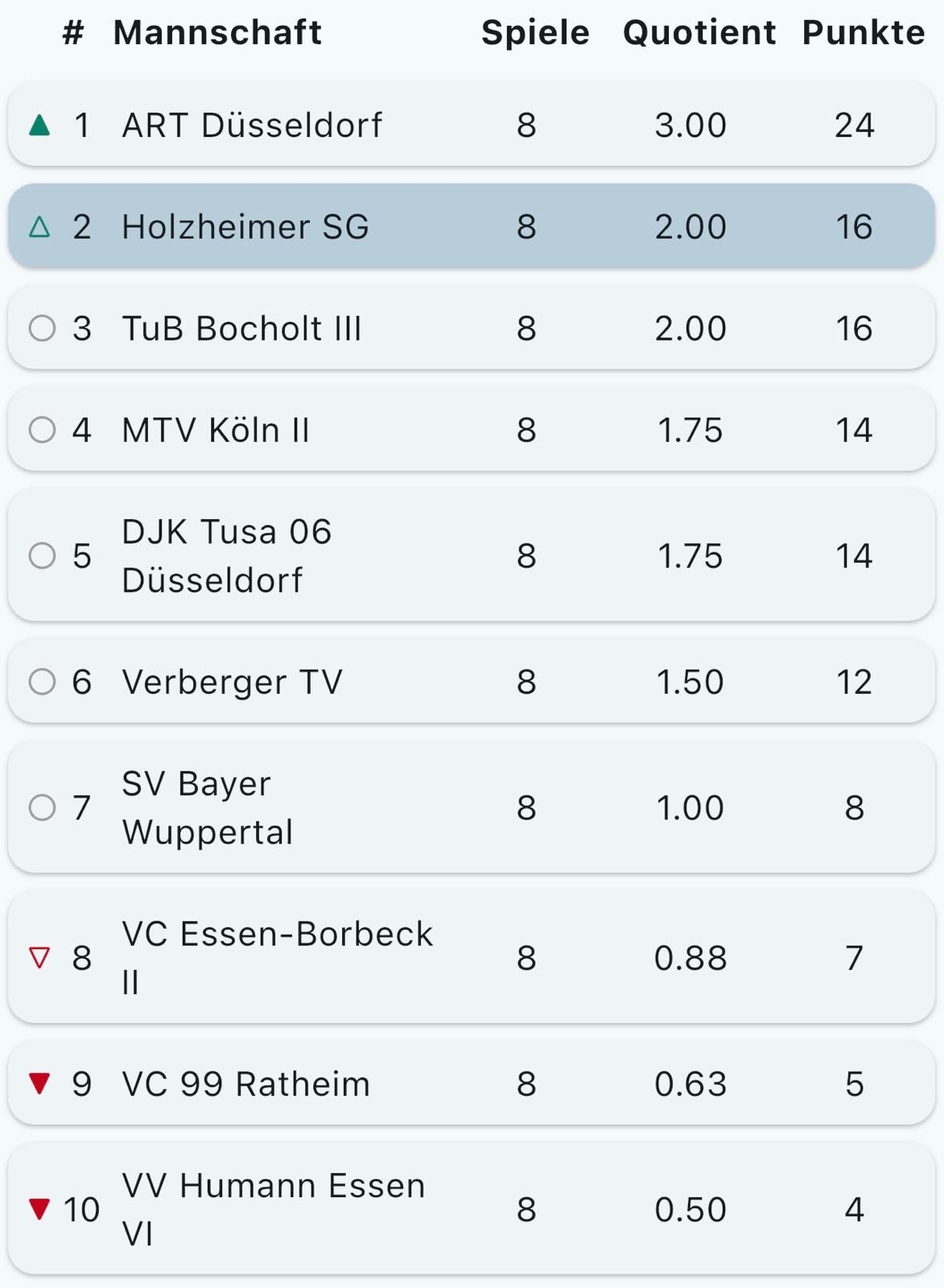Select SV Bayer Wuppertal in the table
The height and width of the screenshot is (1288, 944).
point(208,807)
